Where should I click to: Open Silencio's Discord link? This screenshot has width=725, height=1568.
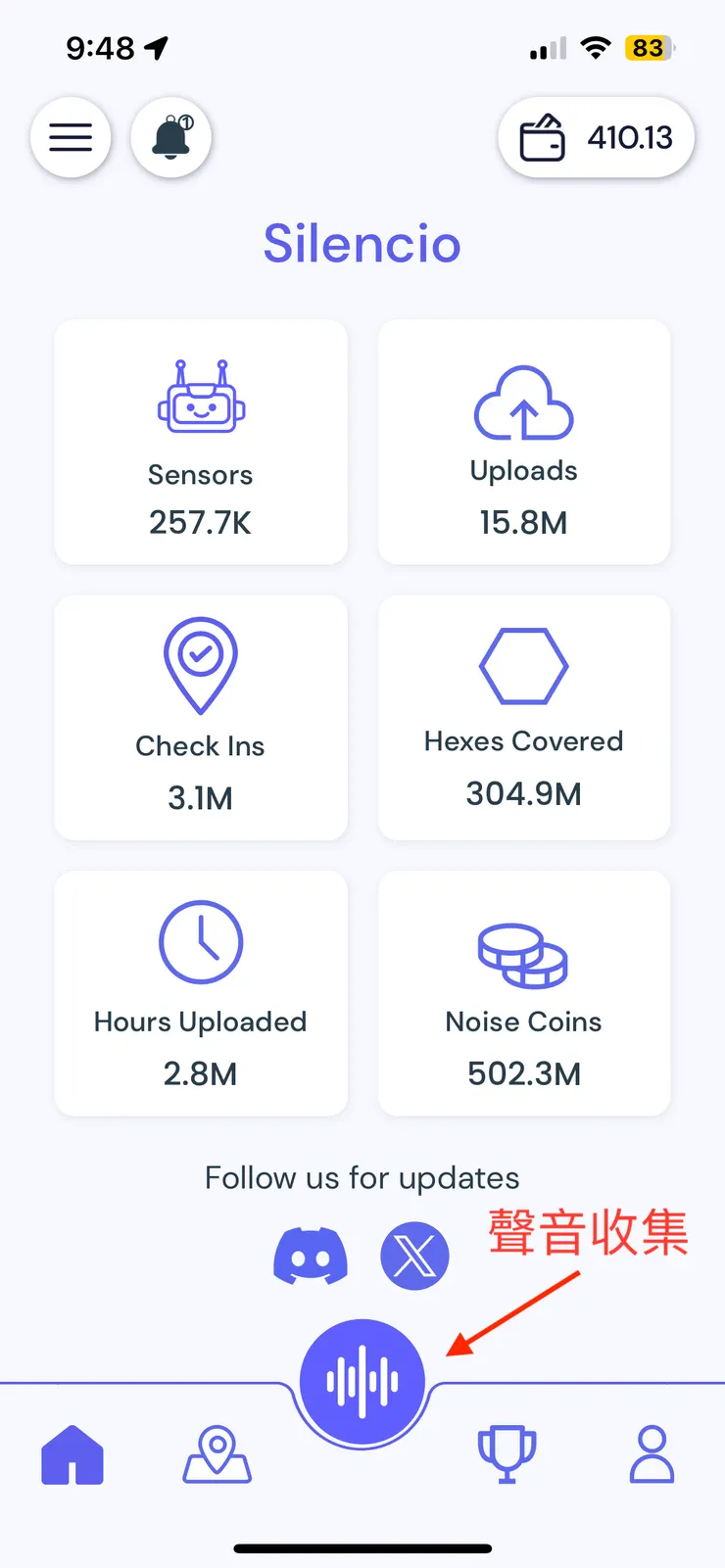311,1256
